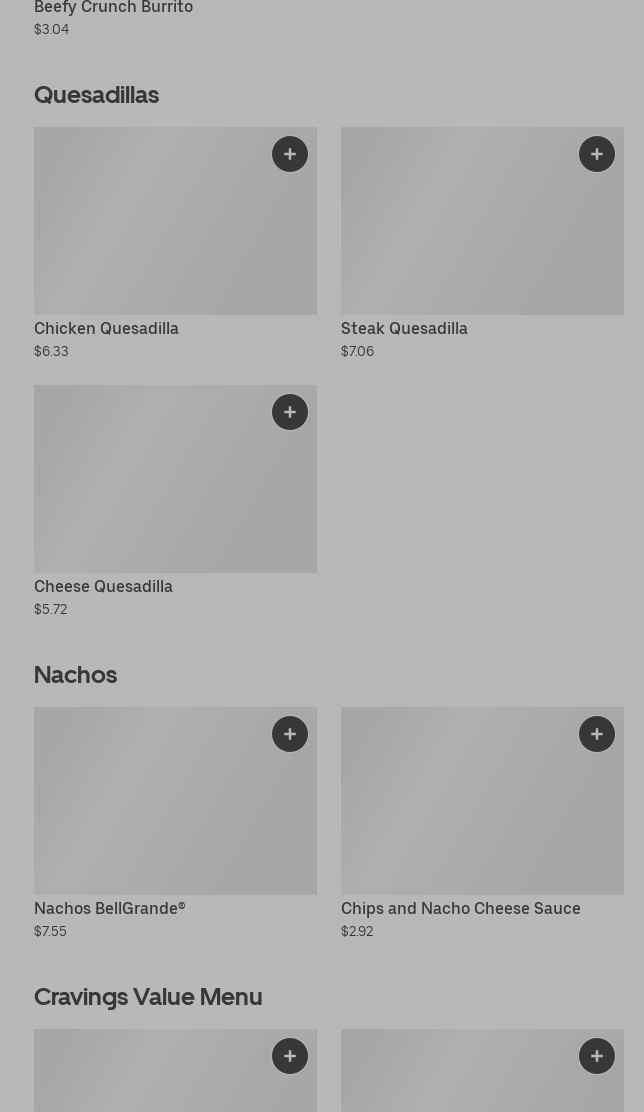View details of Cheese Quesadilla
This screenshot has width=644, height=1112.
175,501
